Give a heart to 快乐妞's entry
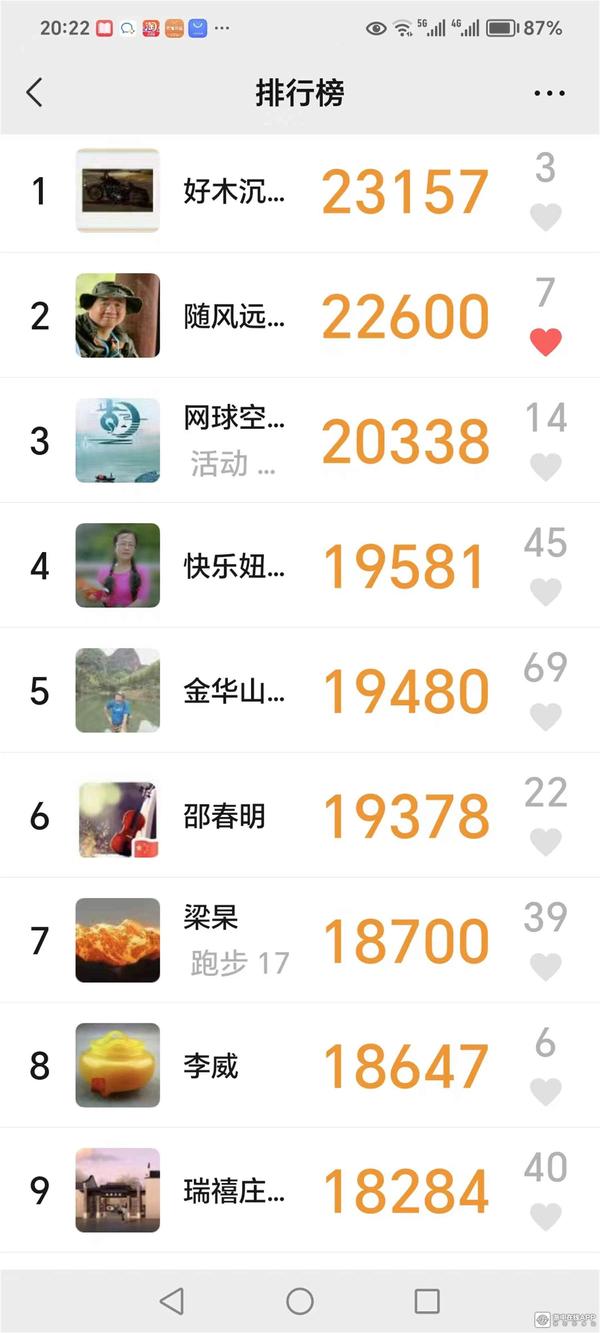Viewport: 600px width, 1333px height. tap(545, 592)
